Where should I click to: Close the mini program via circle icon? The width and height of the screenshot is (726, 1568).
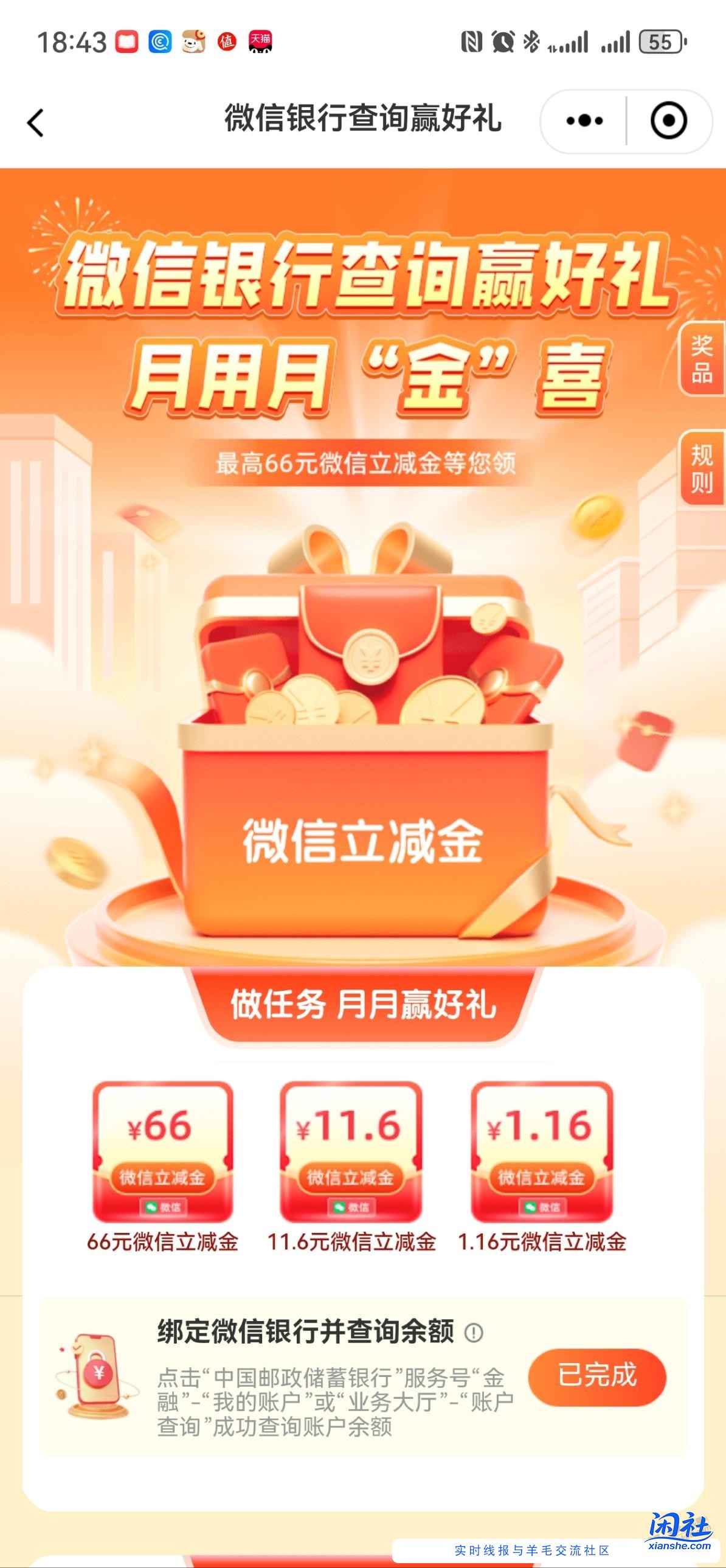[669, 120]
